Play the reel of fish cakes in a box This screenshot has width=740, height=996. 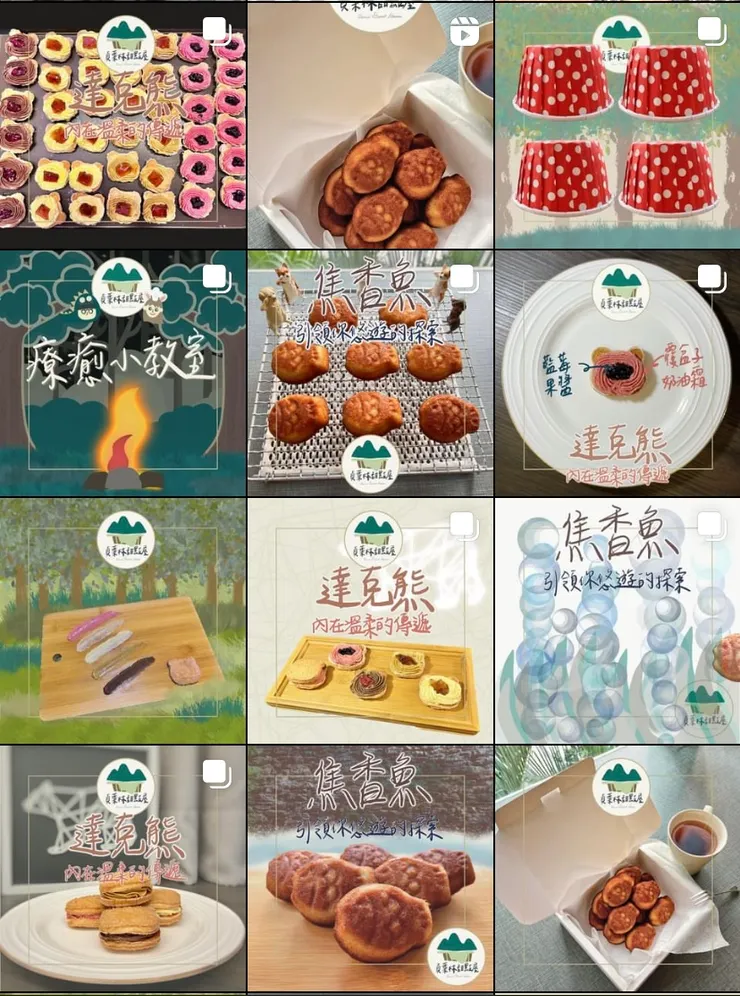[370, 125]
